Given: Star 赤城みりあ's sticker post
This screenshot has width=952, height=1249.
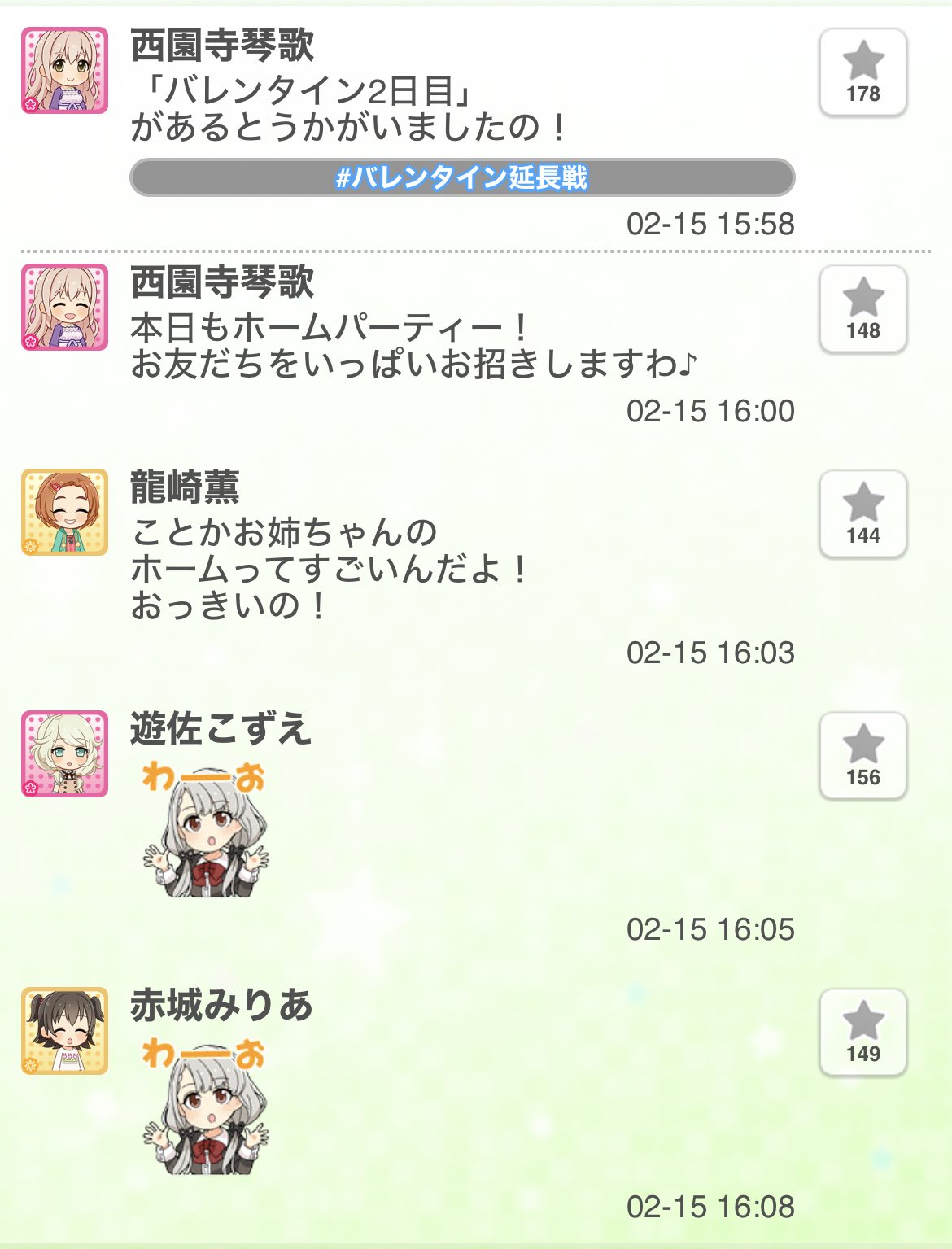Looking at the screenshot, I should [x=862, y=1033].
